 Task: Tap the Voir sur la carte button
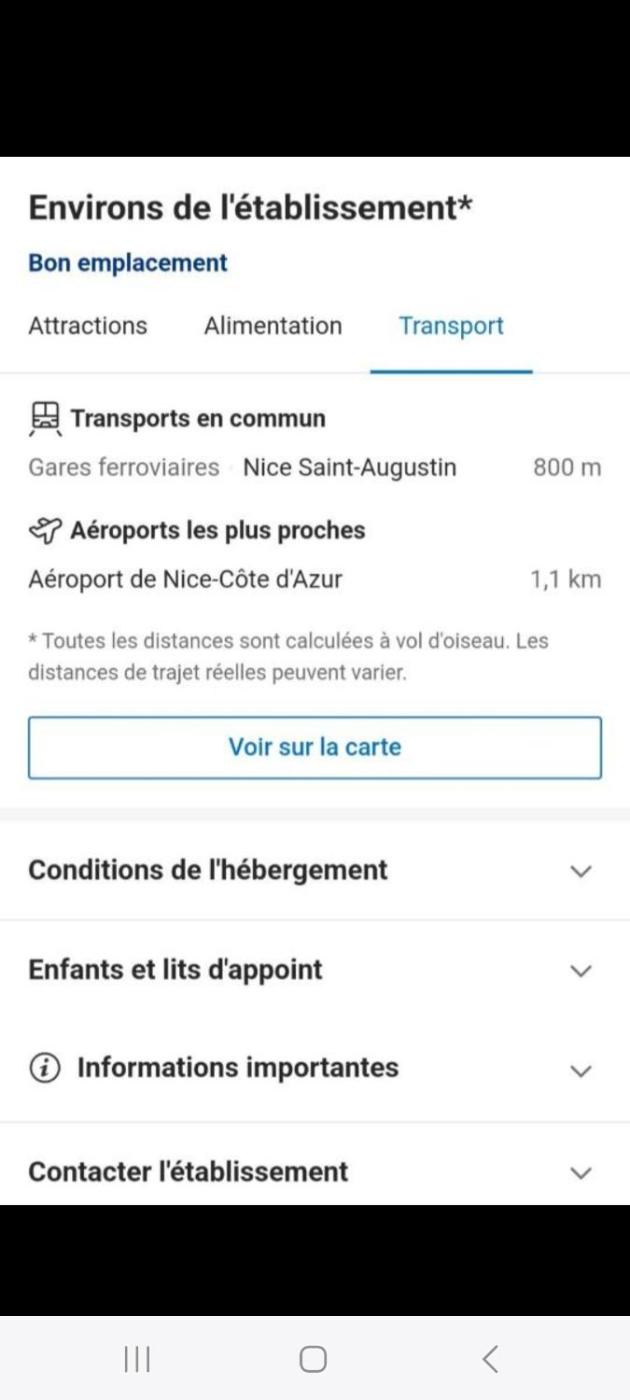click(315, 747)
